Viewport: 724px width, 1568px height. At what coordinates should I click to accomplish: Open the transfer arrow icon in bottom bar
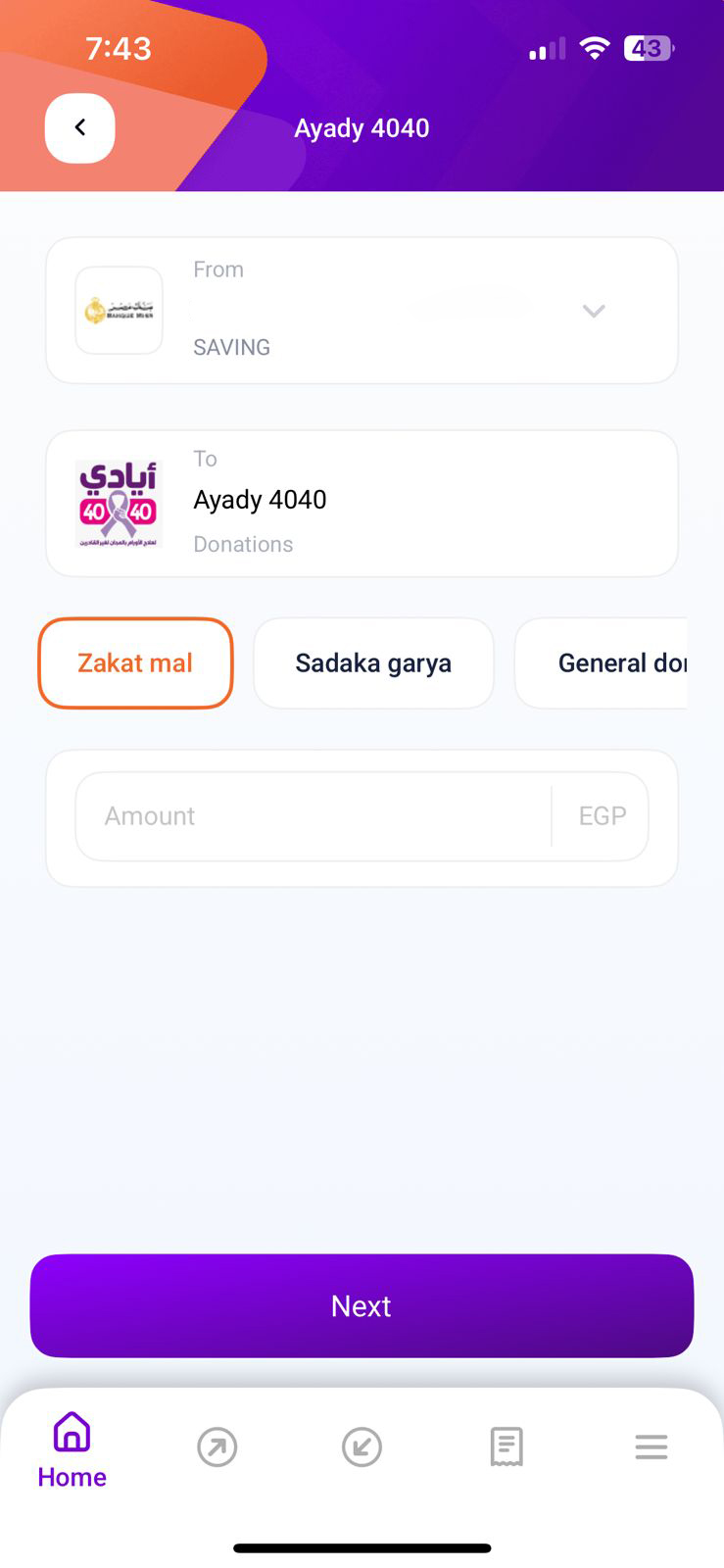click(x=217, y=1446)
